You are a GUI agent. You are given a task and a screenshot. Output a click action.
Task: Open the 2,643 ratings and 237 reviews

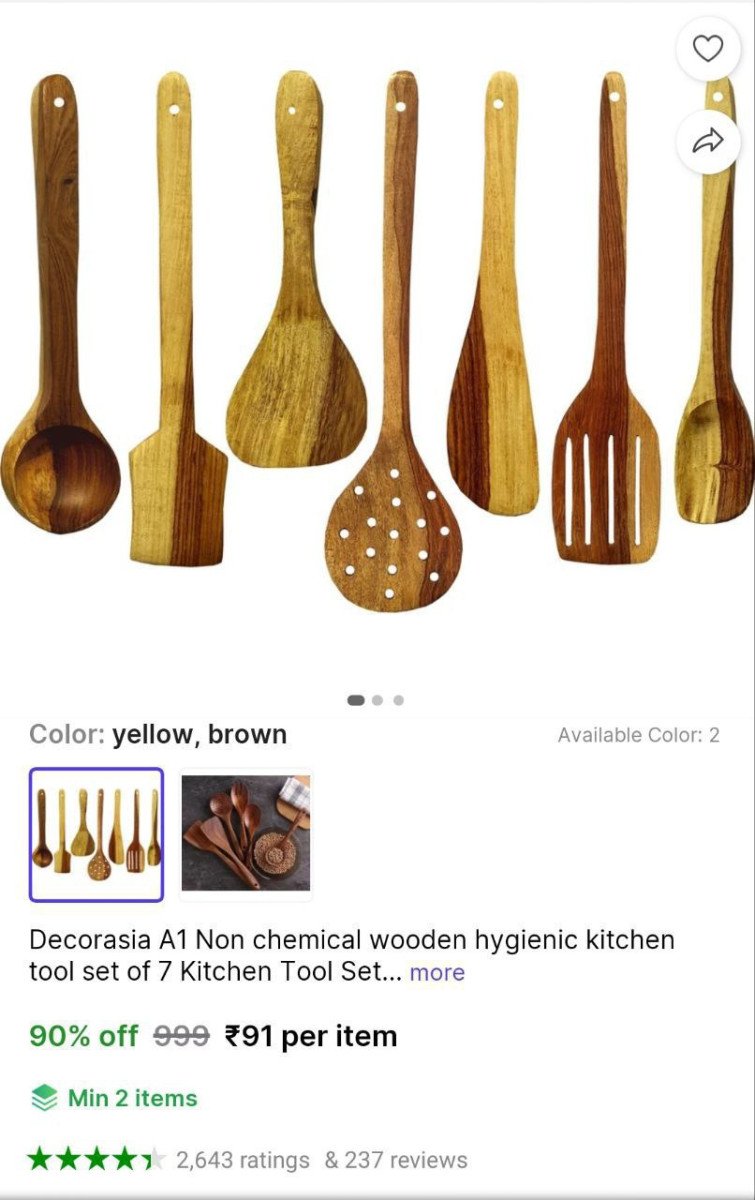pos(320,1160)
